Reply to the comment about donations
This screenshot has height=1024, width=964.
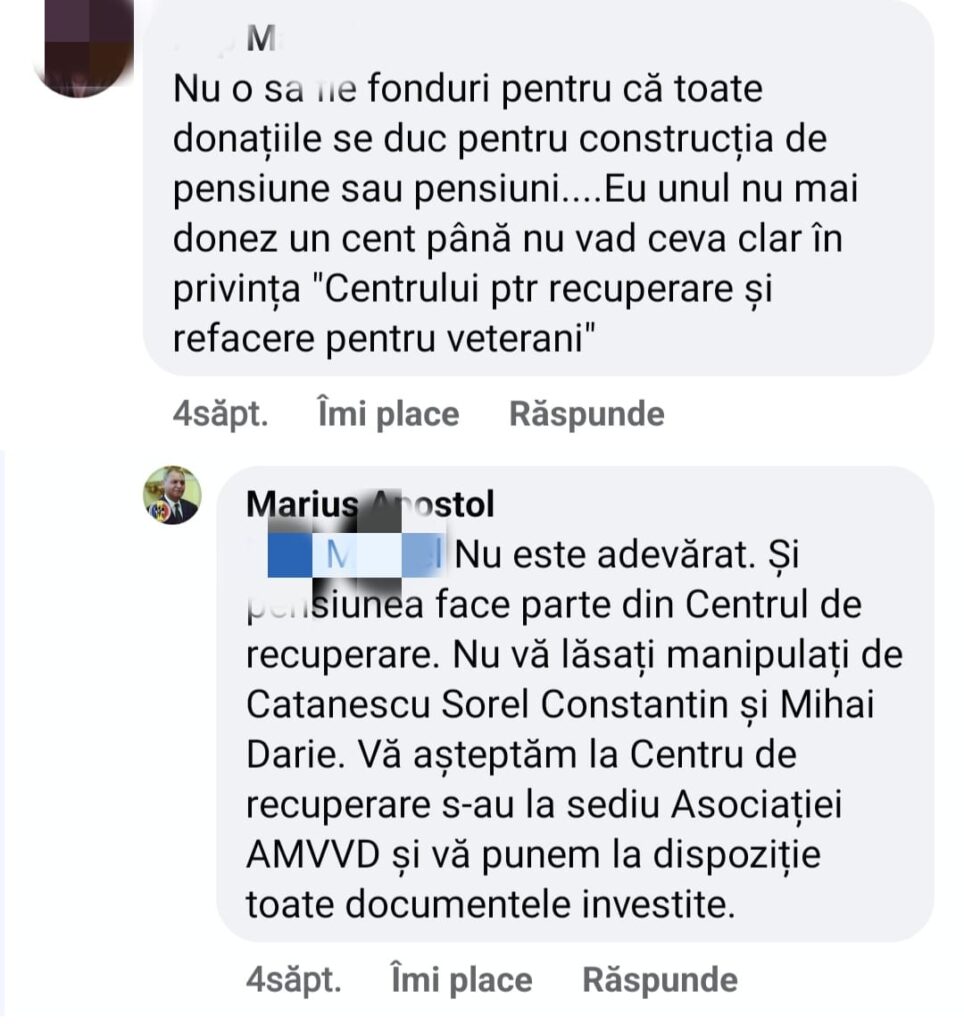point(586,414)
